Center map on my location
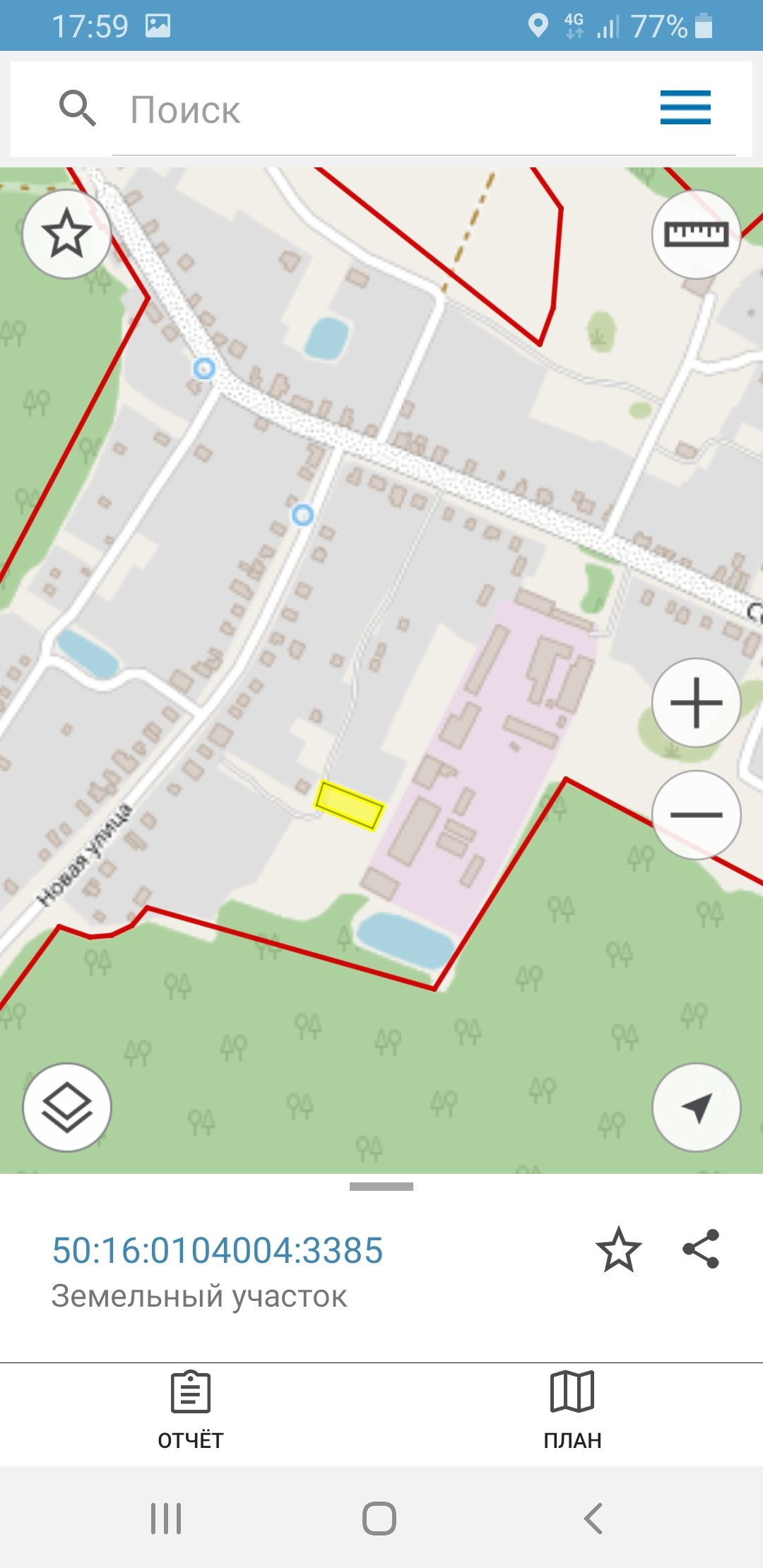This screenshot has height=1568, width=763. (x=696, y=1107)
